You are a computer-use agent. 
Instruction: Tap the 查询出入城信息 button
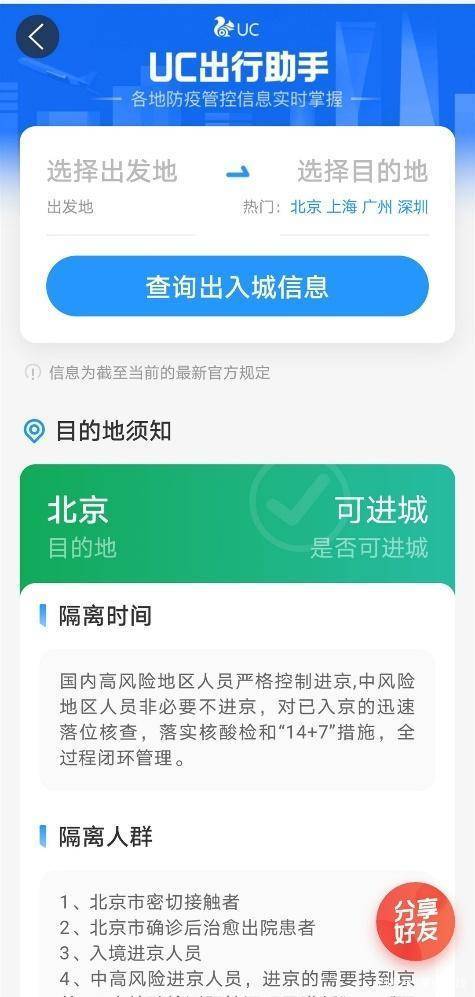point(237,286)
